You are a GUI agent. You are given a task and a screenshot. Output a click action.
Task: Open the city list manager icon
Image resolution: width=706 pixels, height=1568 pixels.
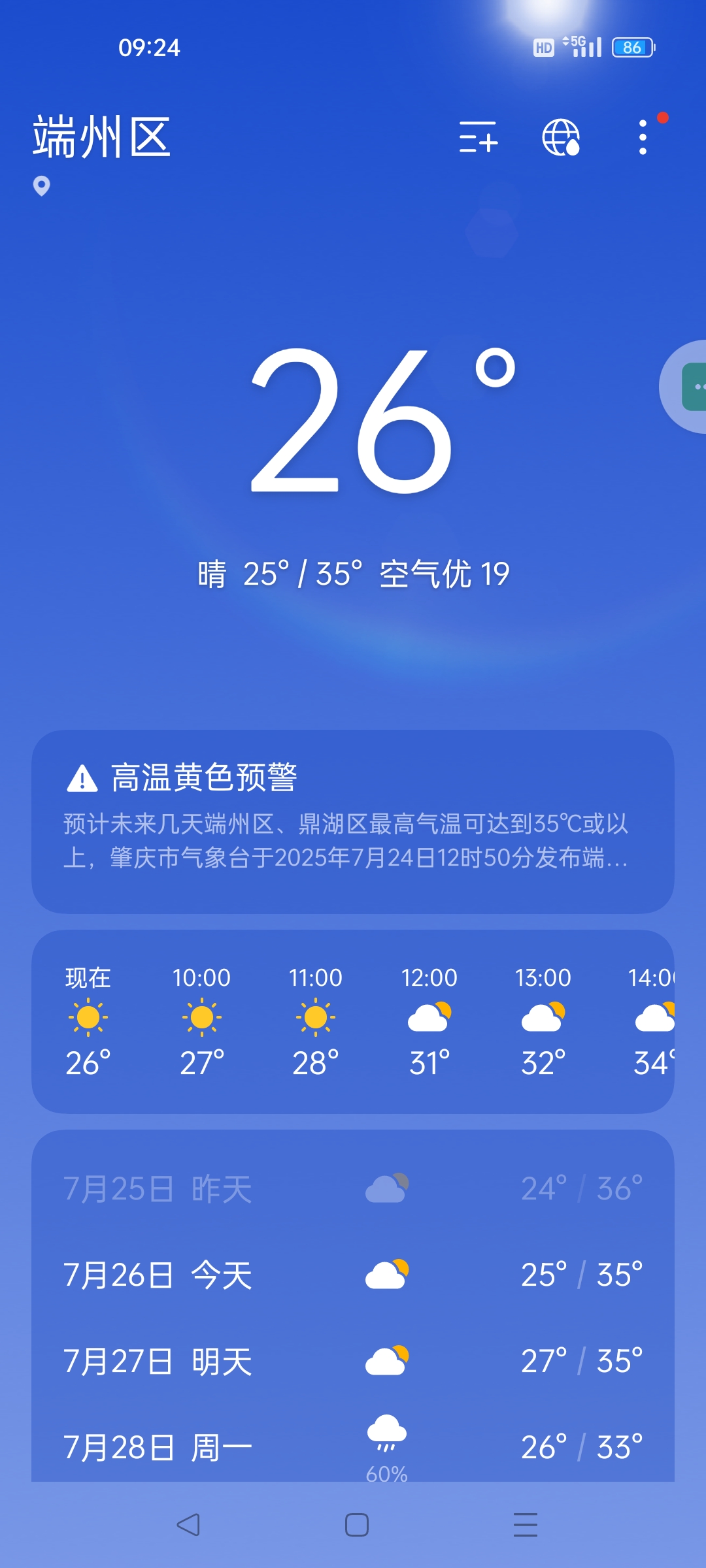coord(479,137)
